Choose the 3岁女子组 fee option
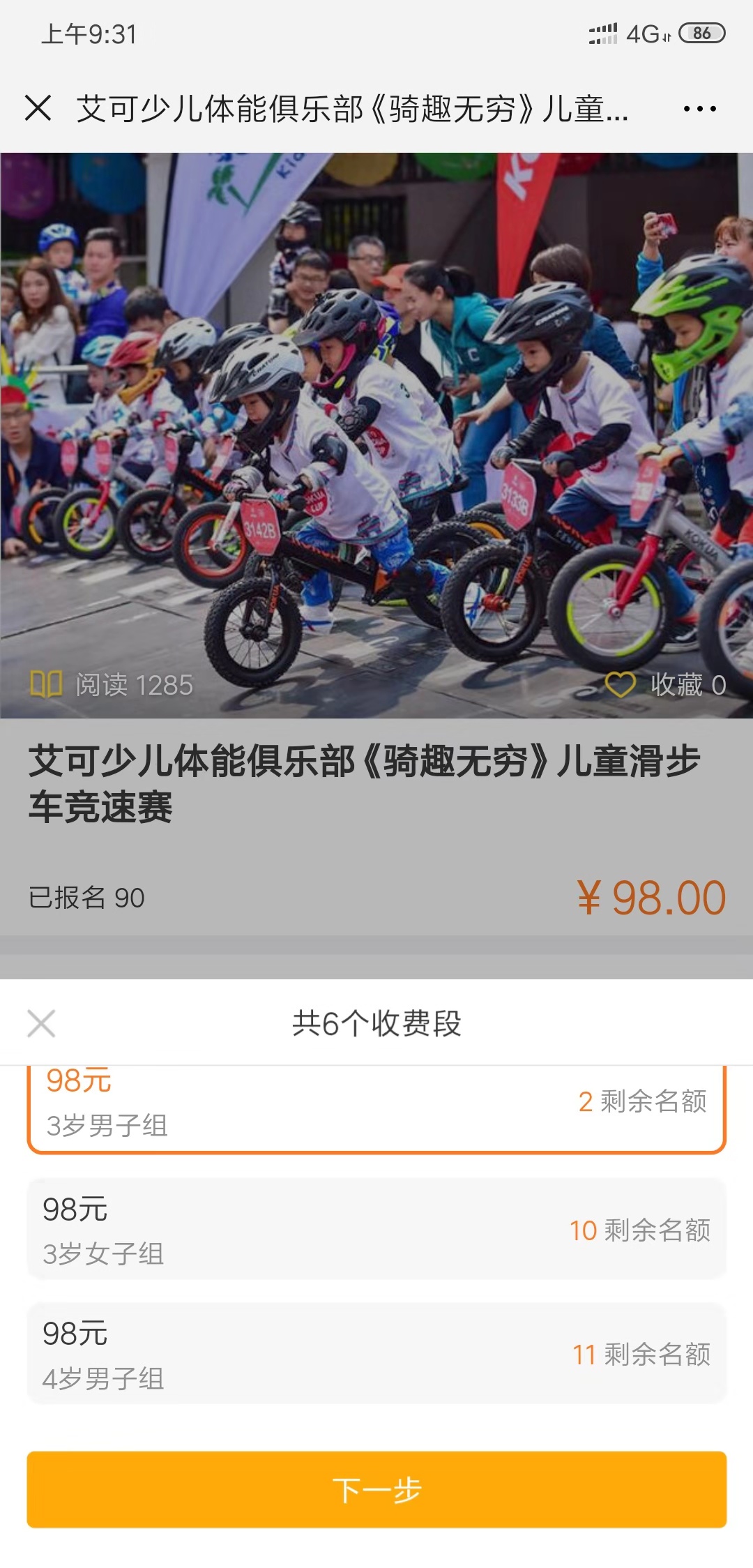753x1568 pixels. pyautogui.click(x=376, y=1229)
